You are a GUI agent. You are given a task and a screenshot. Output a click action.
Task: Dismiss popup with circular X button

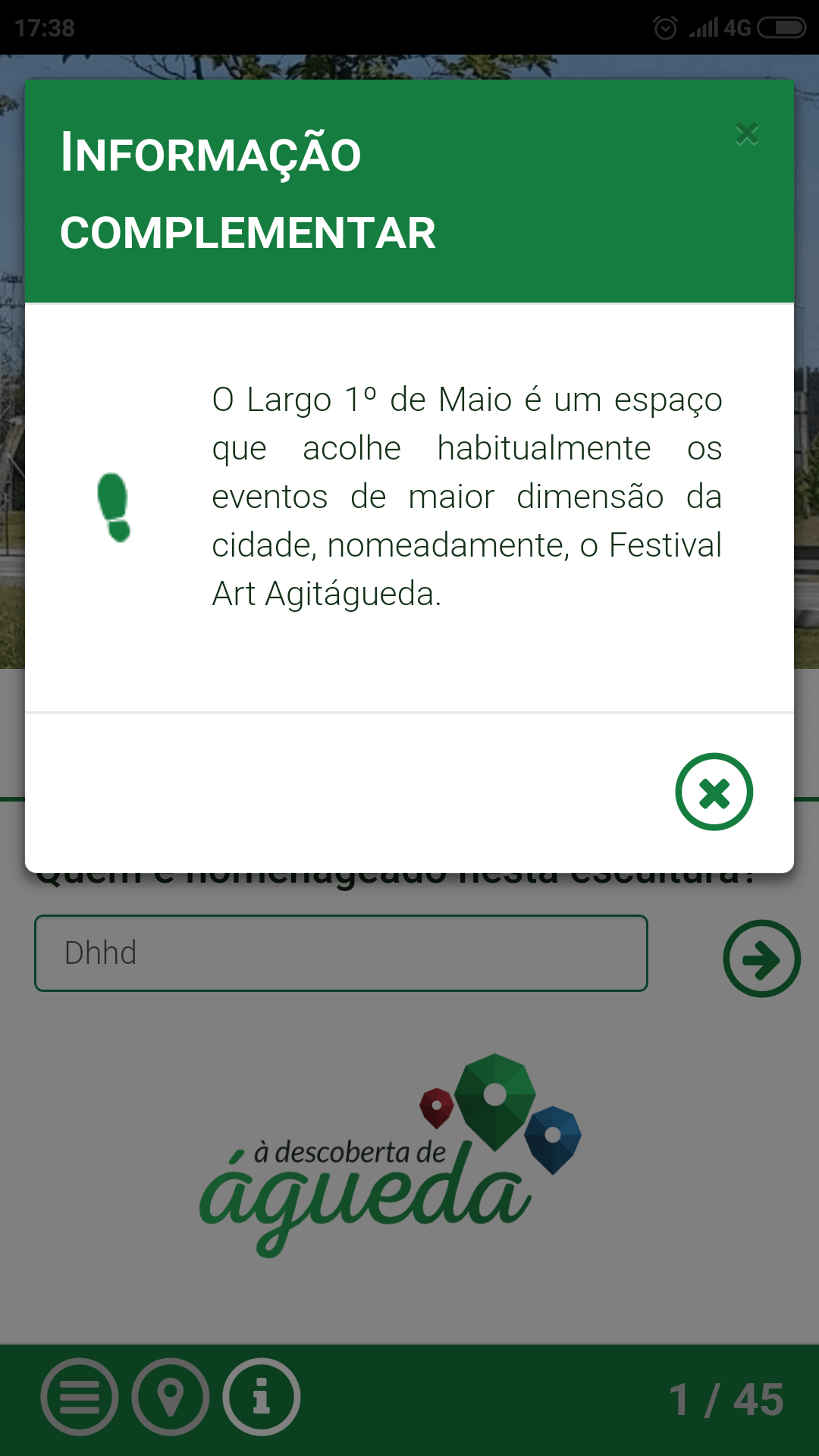pos(714,791)
